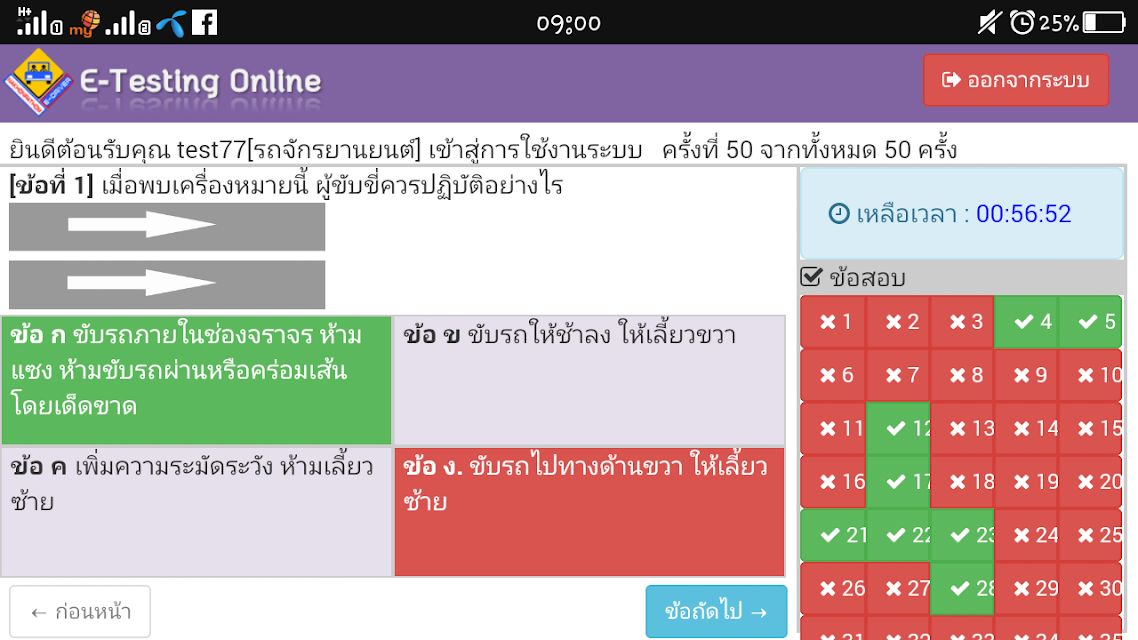Open question 12 in the grid

click(898, 428)
